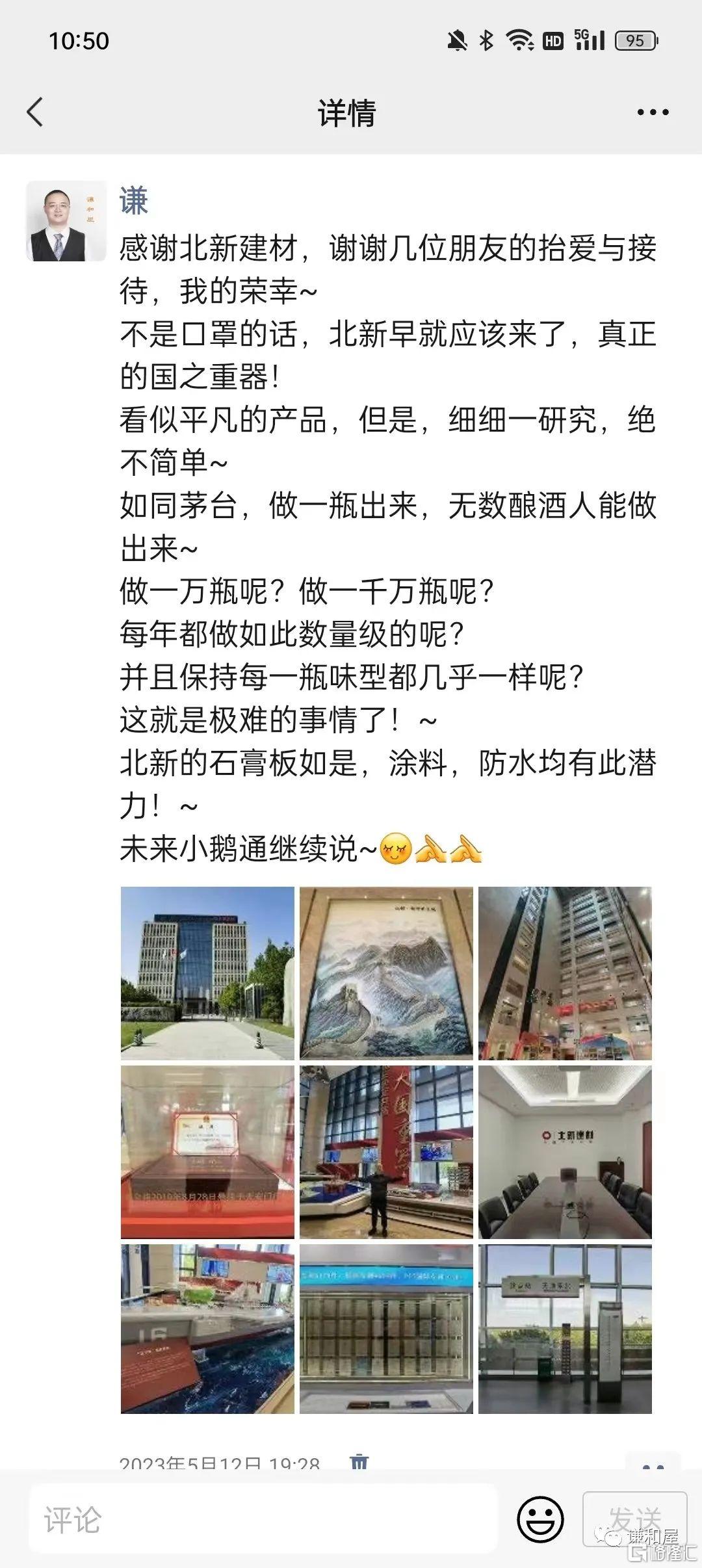Open the poster's profile avatar
The image size is (702, 1568).
pos(66,221)
